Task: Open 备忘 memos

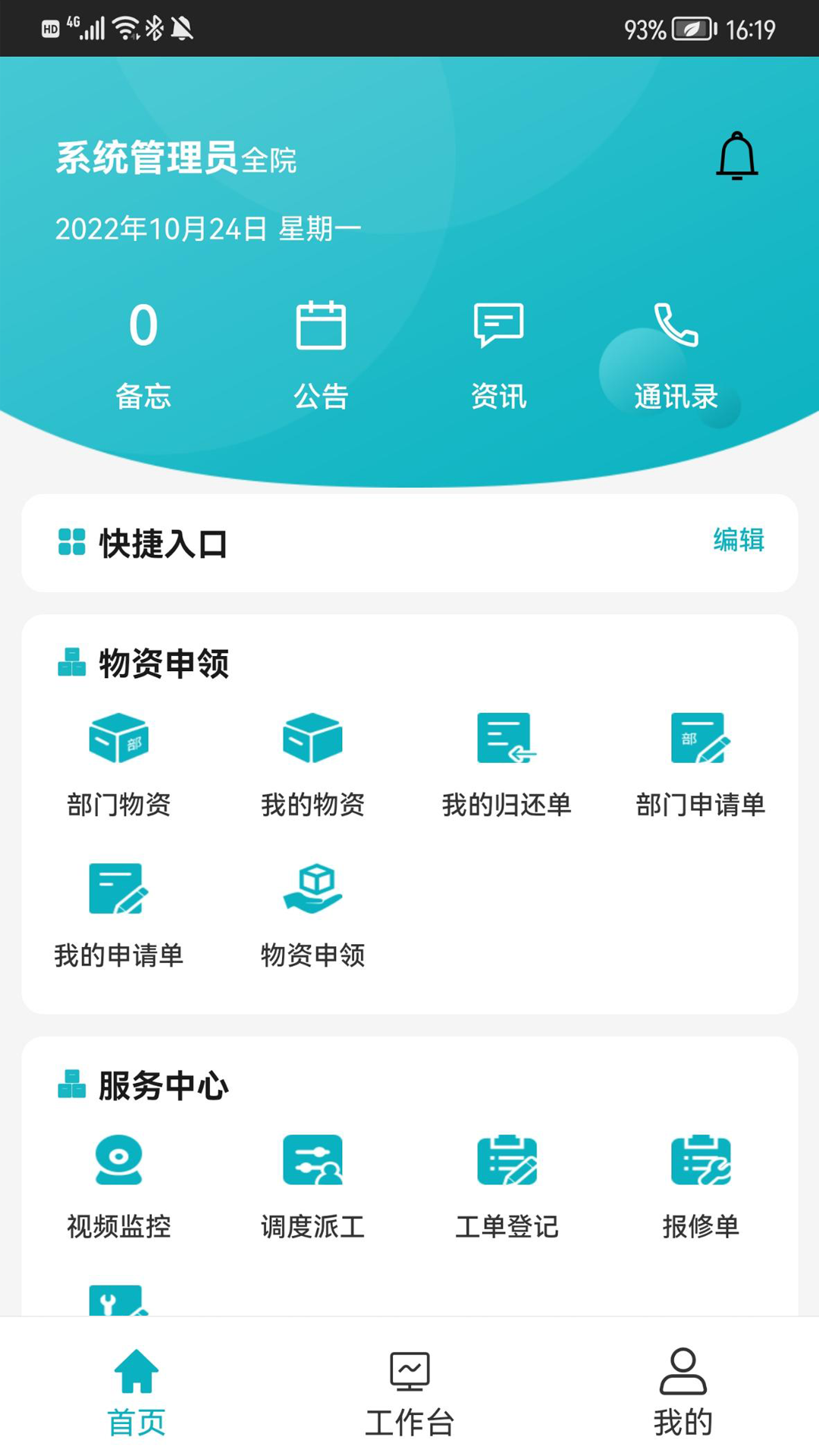Action: (143, 353)
